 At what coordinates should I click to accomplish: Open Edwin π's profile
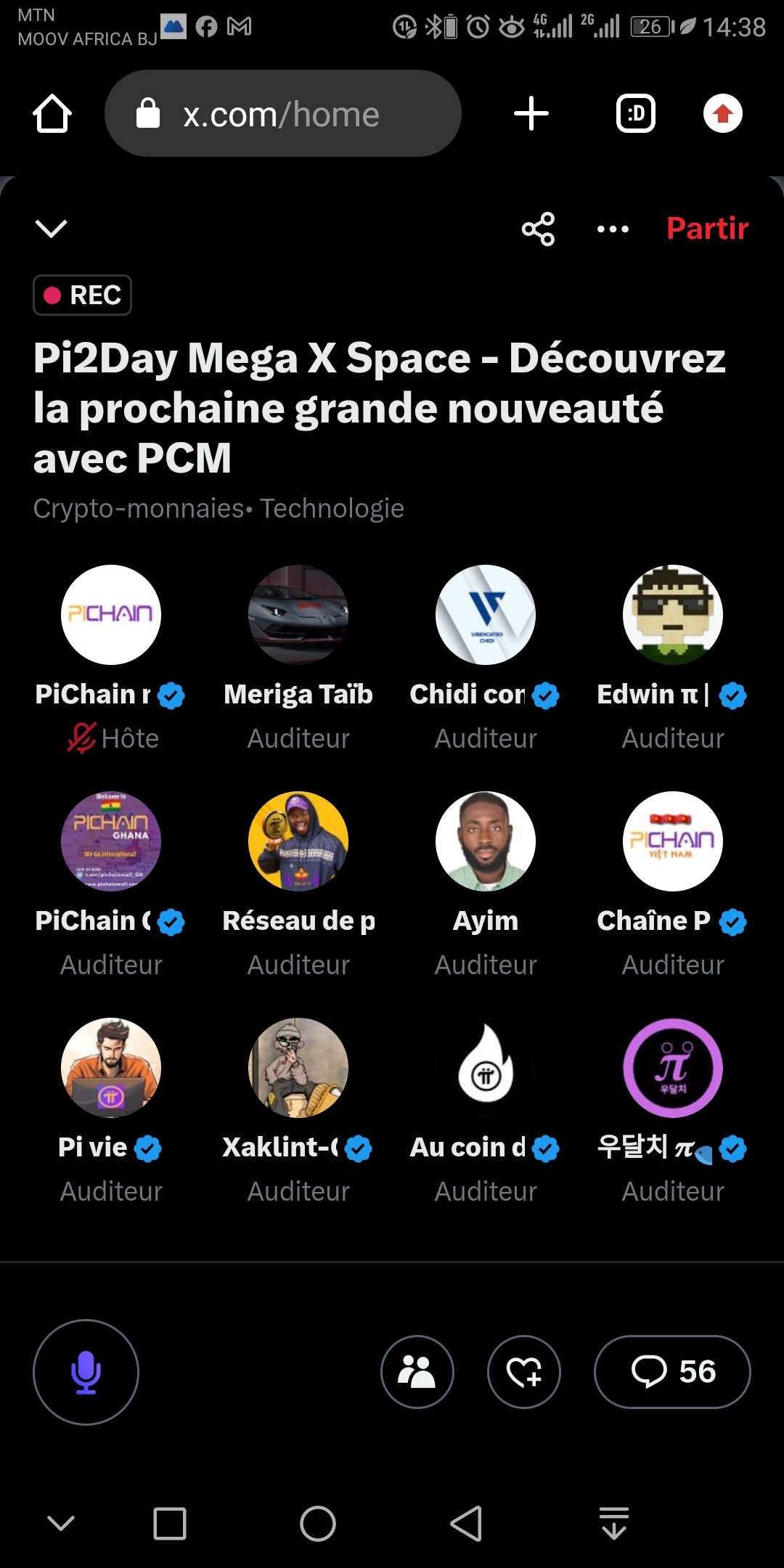tap(673, 615)
